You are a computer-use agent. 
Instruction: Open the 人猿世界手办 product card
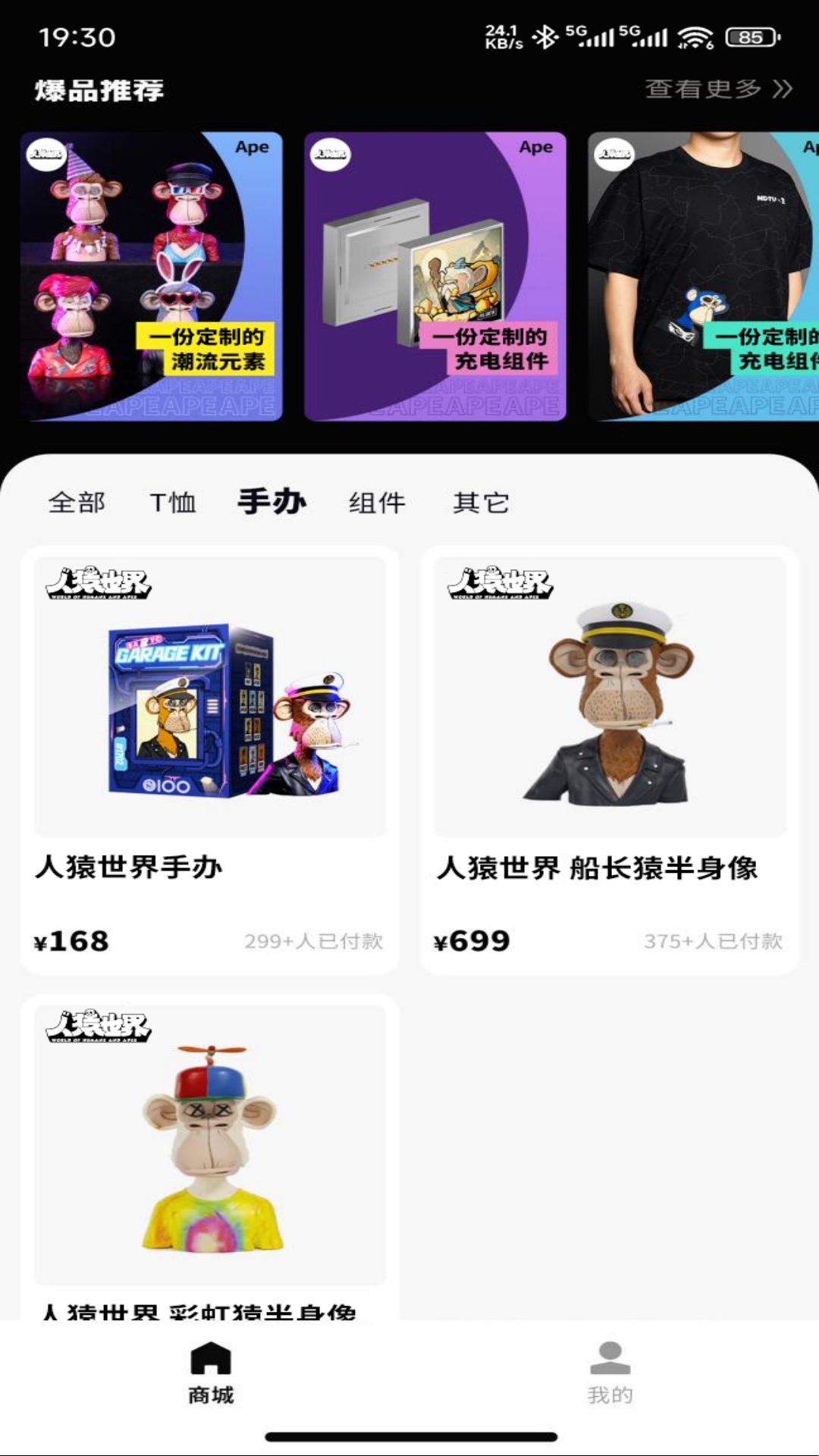[x=210, y=758]
